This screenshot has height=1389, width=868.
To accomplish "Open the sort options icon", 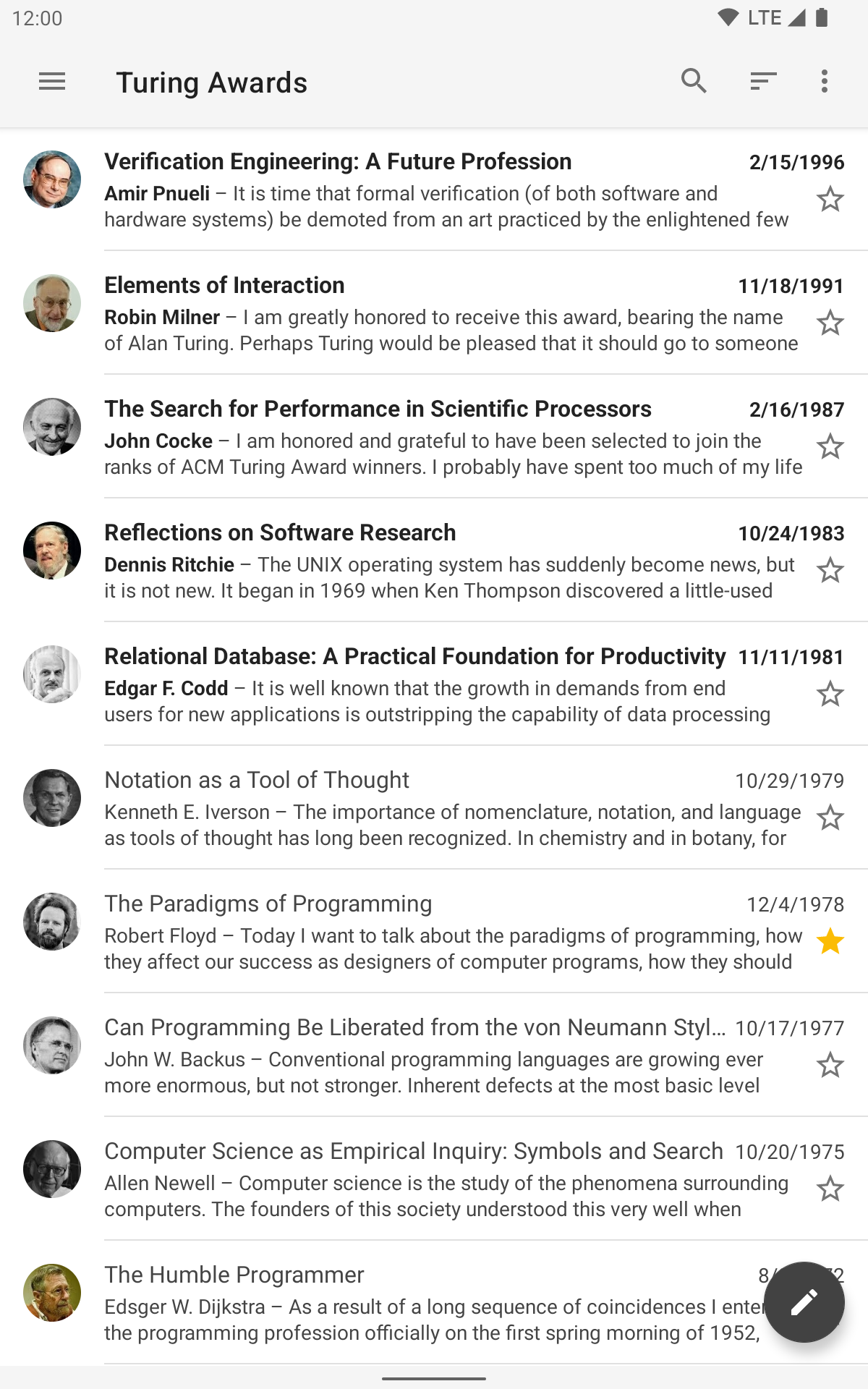I will pos(763,81).
